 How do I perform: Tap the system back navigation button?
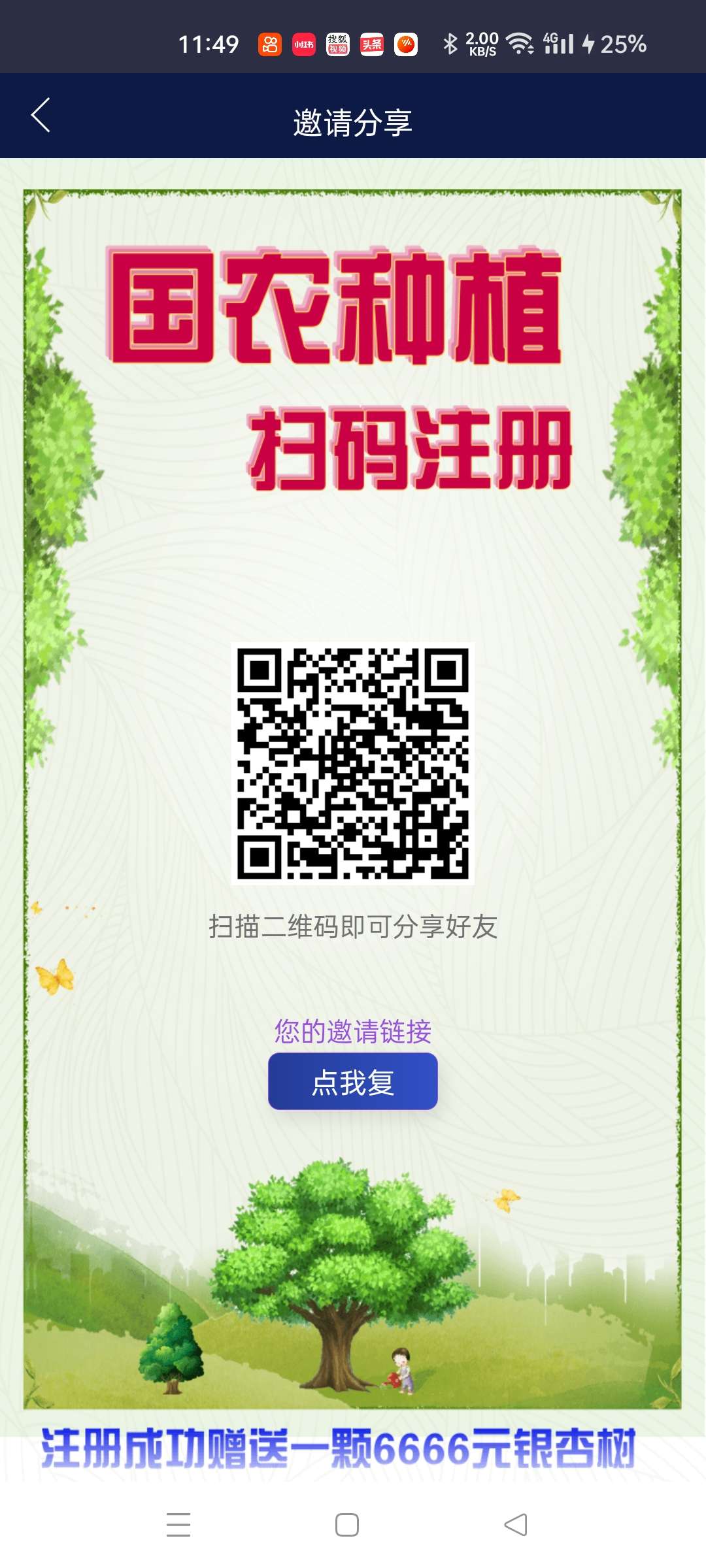click(516, 1525)
